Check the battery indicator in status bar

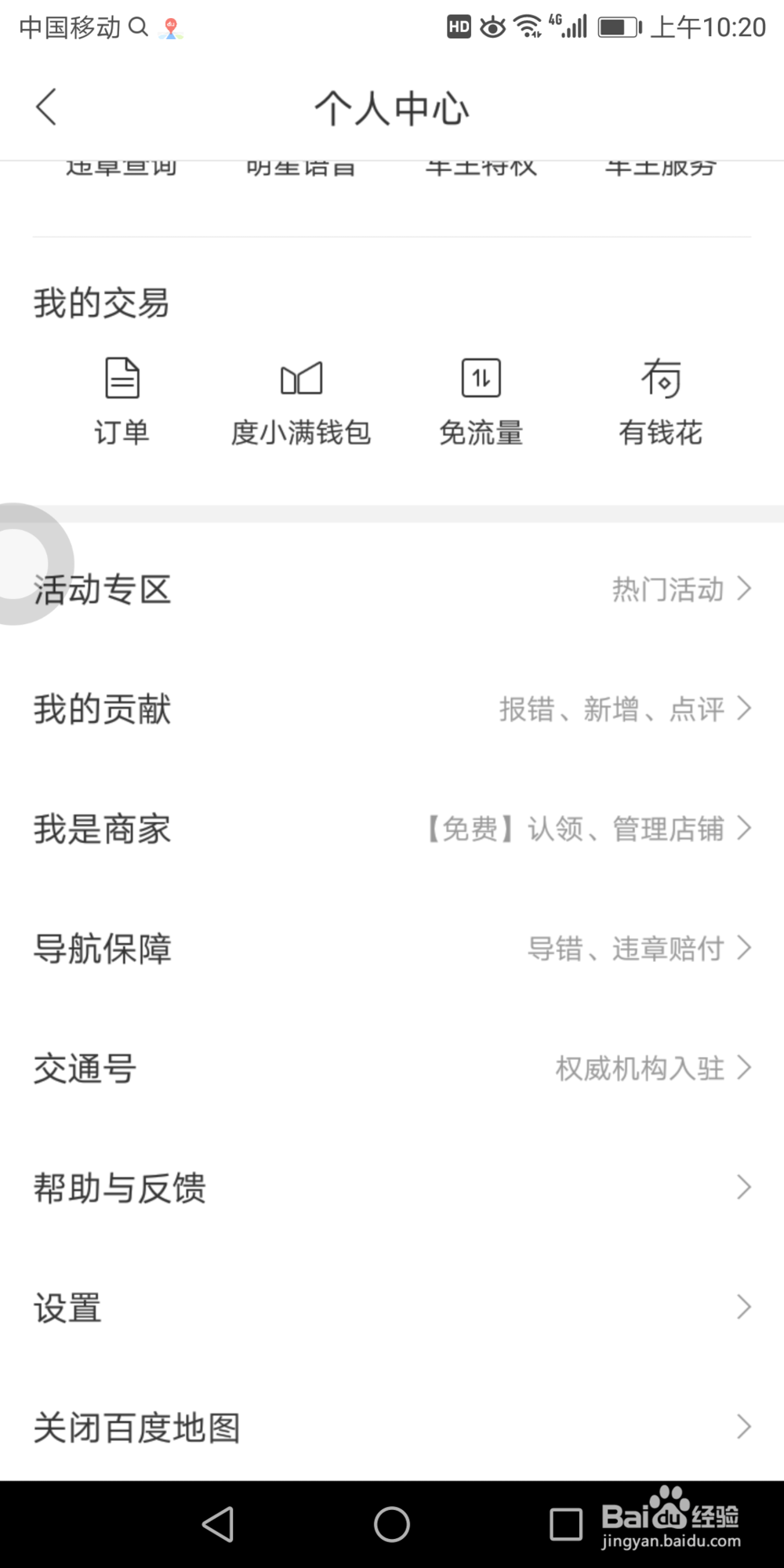[x=619, y=26]
